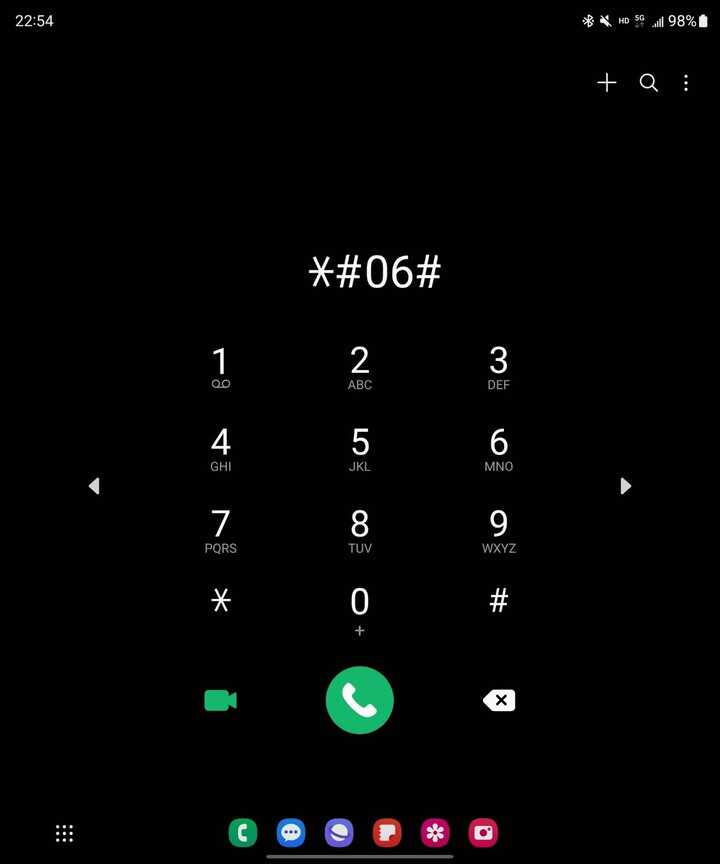Open the apps grid in the taskbar
720x864 pixels.
64,833
